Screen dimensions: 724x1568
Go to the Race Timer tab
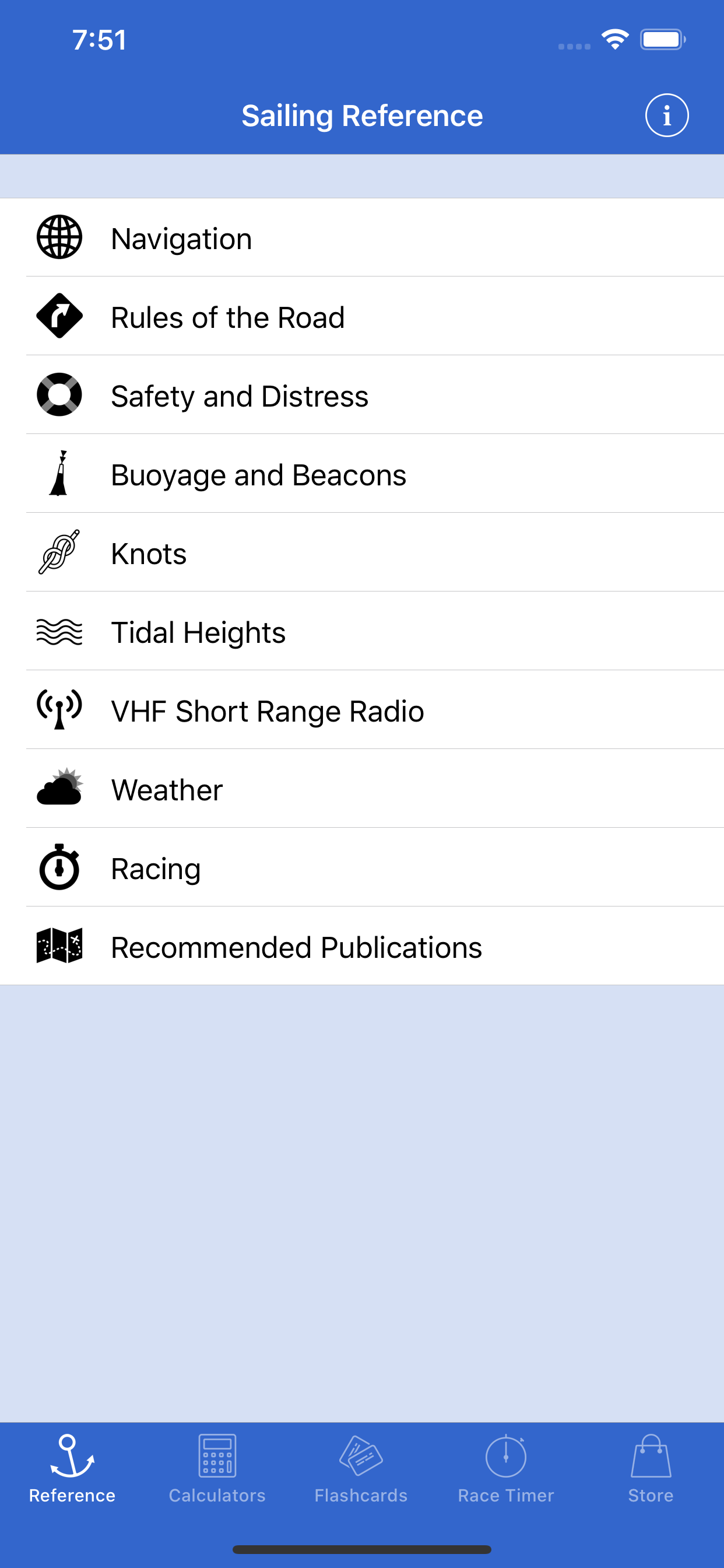click(506, 1469)
